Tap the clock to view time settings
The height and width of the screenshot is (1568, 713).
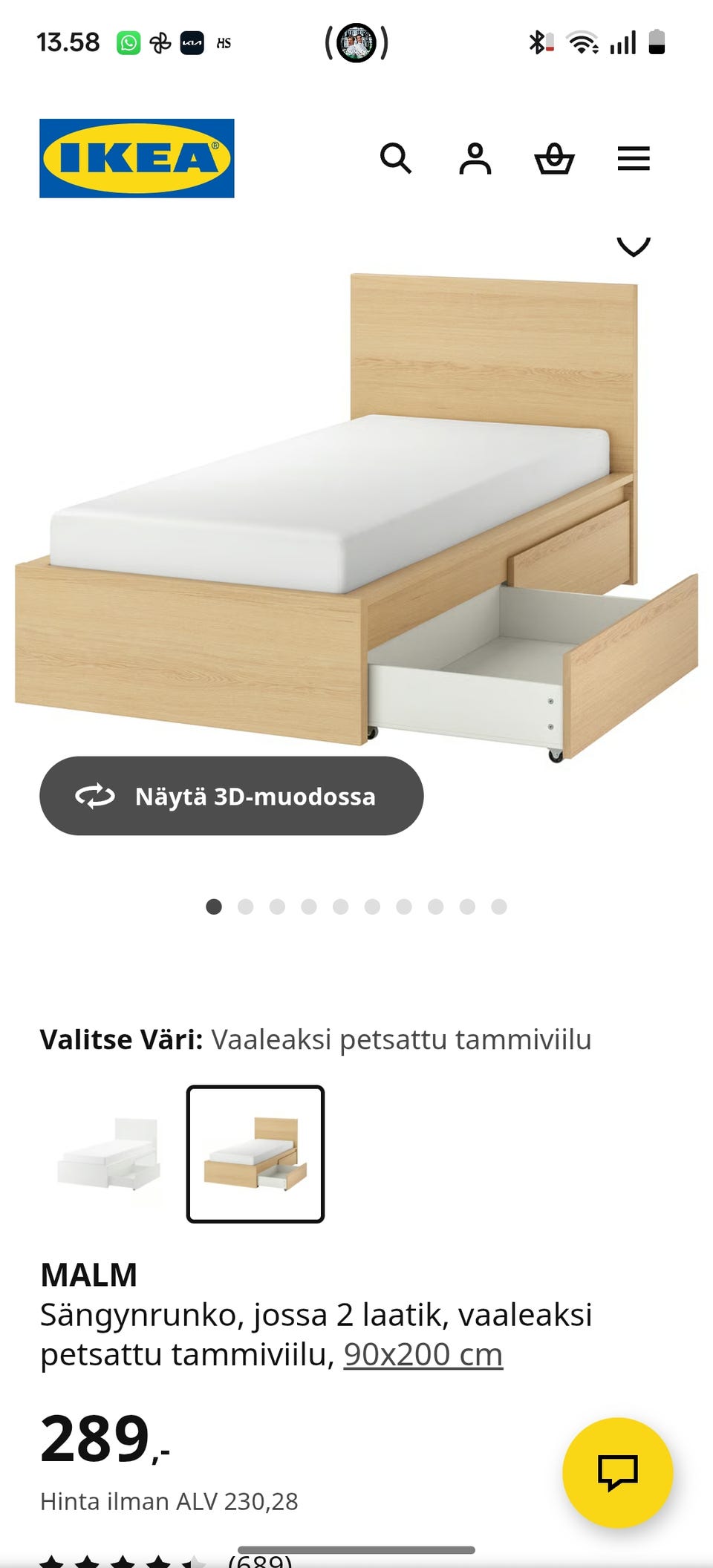click(x=69, y=42)
